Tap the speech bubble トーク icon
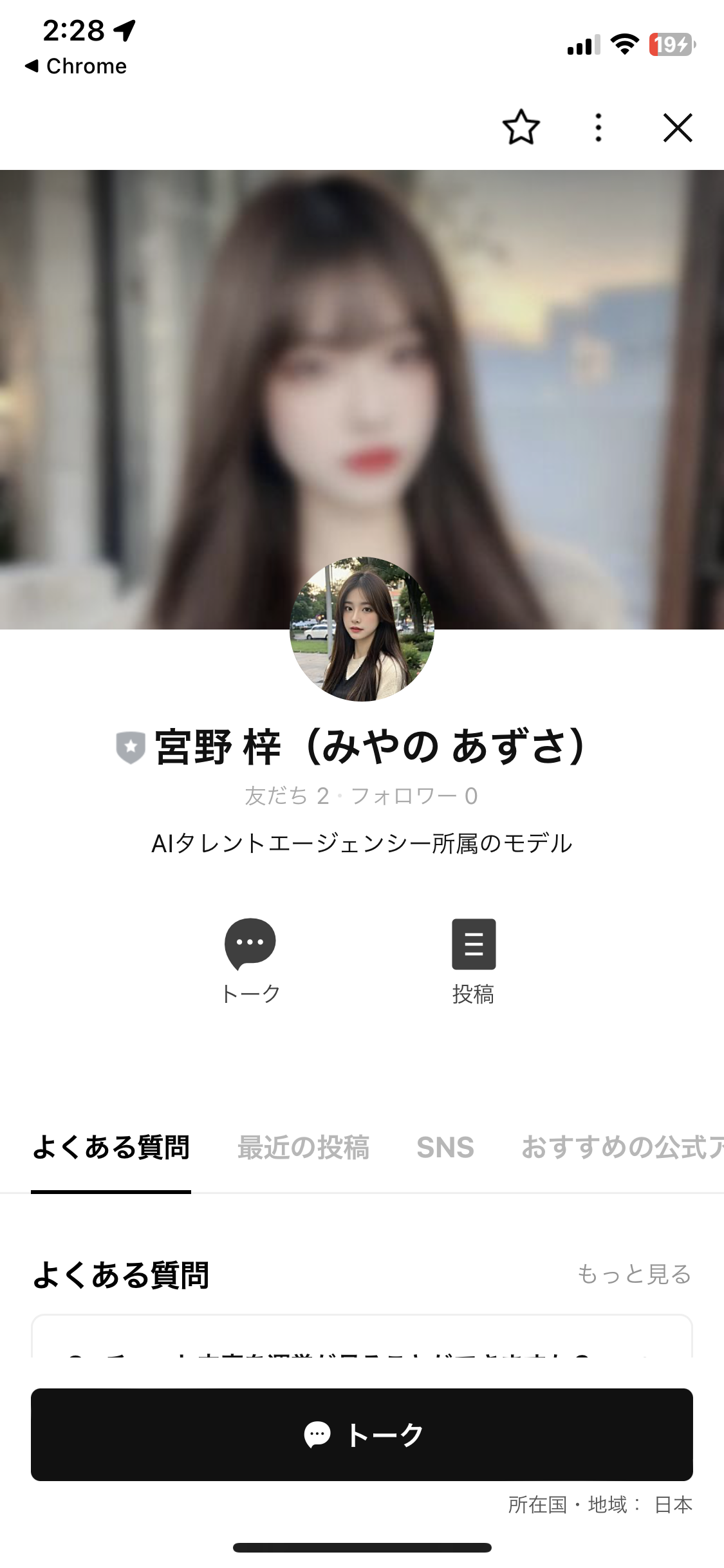This screenshot has height=1568, width=724. [x=250, y=944]
